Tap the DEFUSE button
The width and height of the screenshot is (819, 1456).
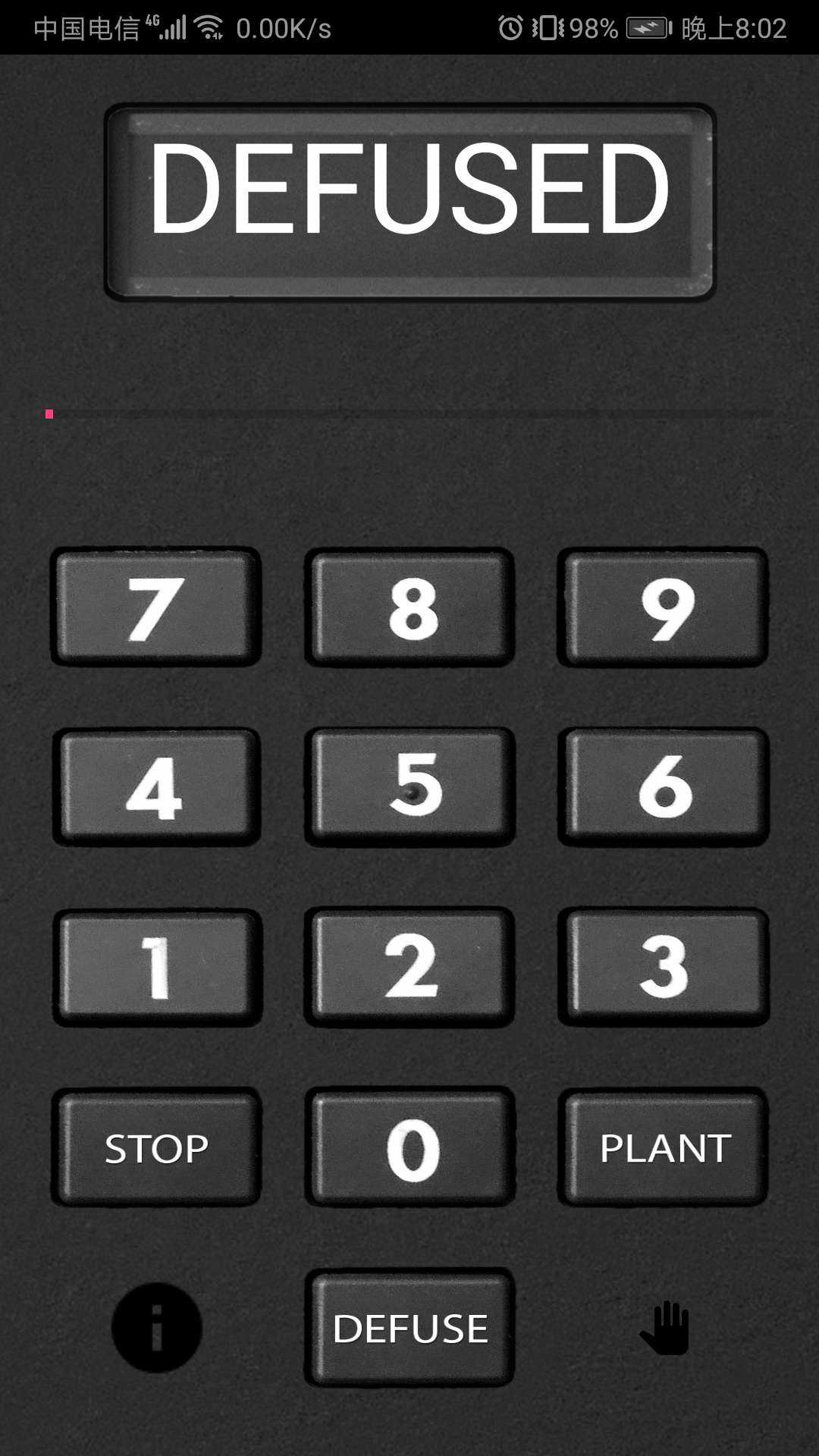click(410, 1328)
